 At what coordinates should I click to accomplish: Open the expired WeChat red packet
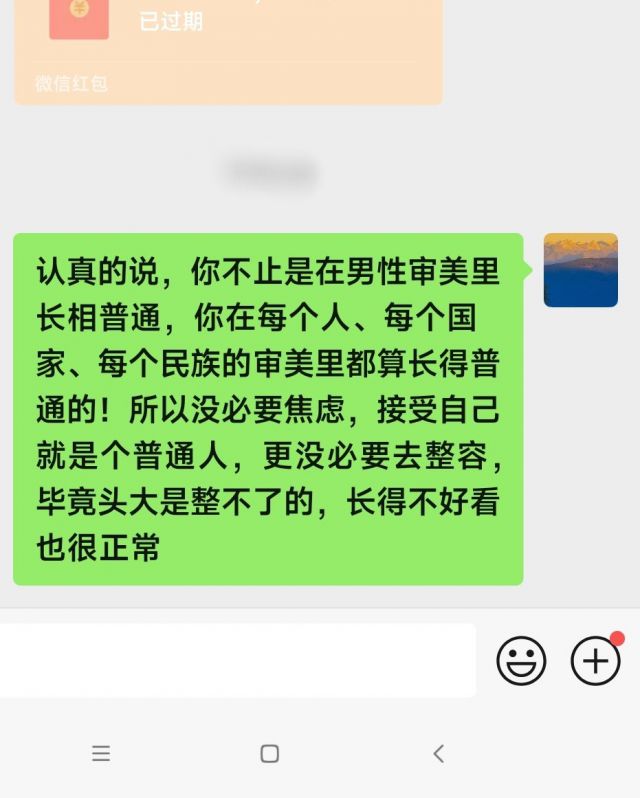[x=228, y=40]
